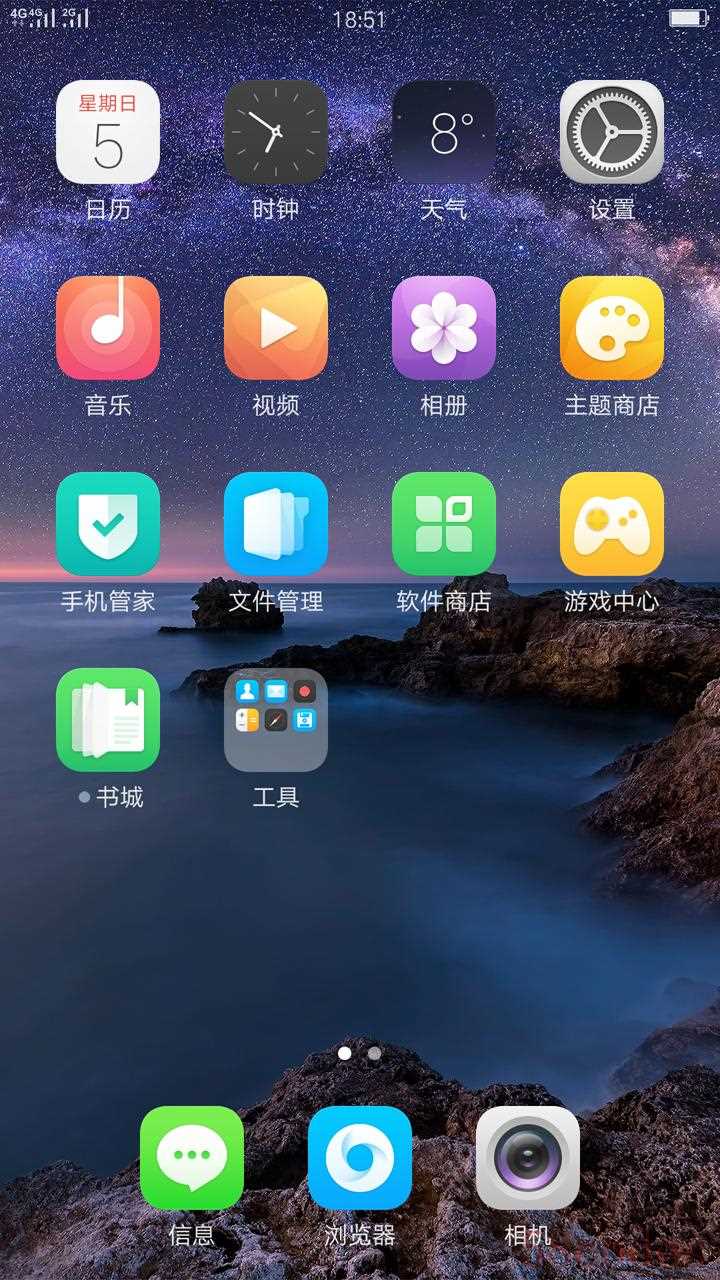Open the 书城 bookstore app
This screenshot has width=720, height=1280.
pyautogui.click(x=108, y=721)
